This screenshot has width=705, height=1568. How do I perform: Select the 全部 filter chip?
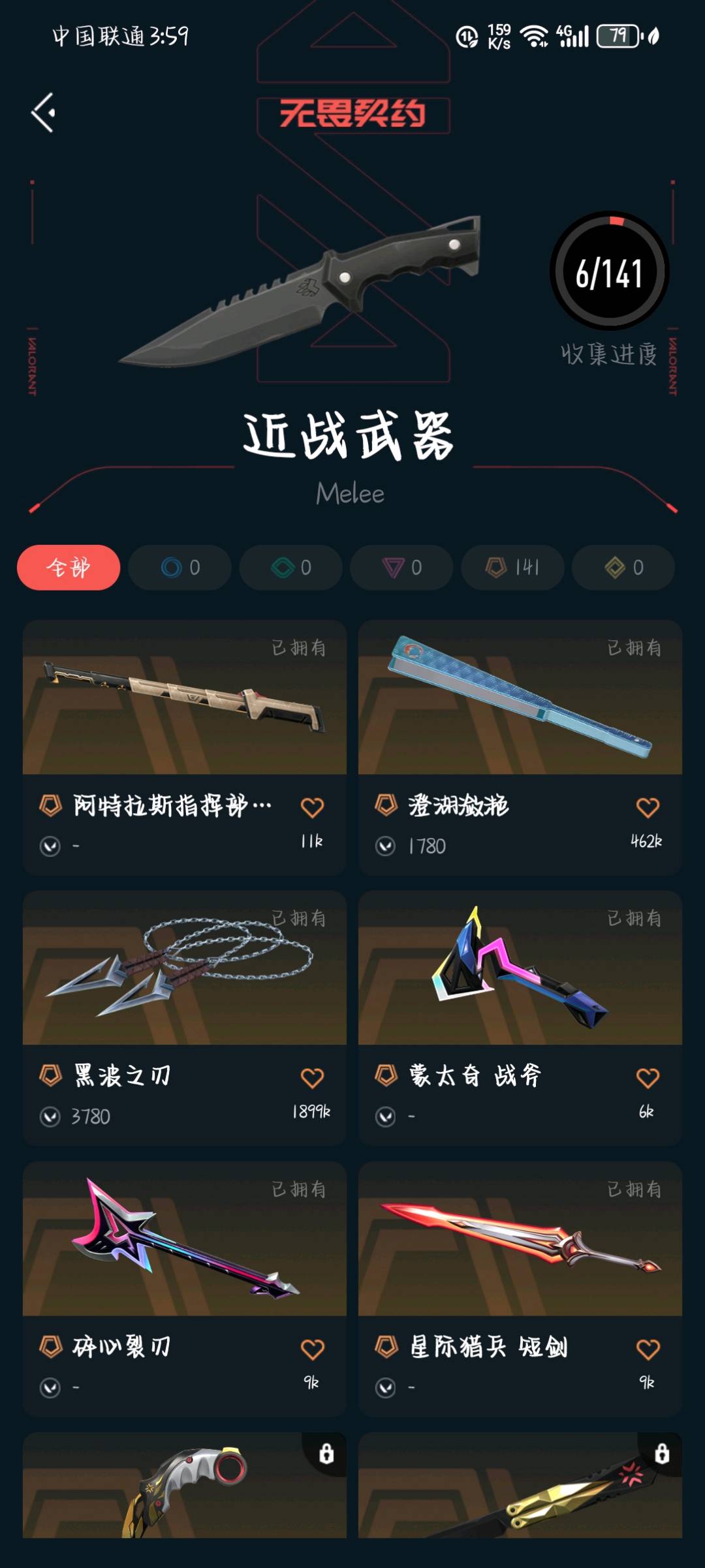click(x=69, y=568)
